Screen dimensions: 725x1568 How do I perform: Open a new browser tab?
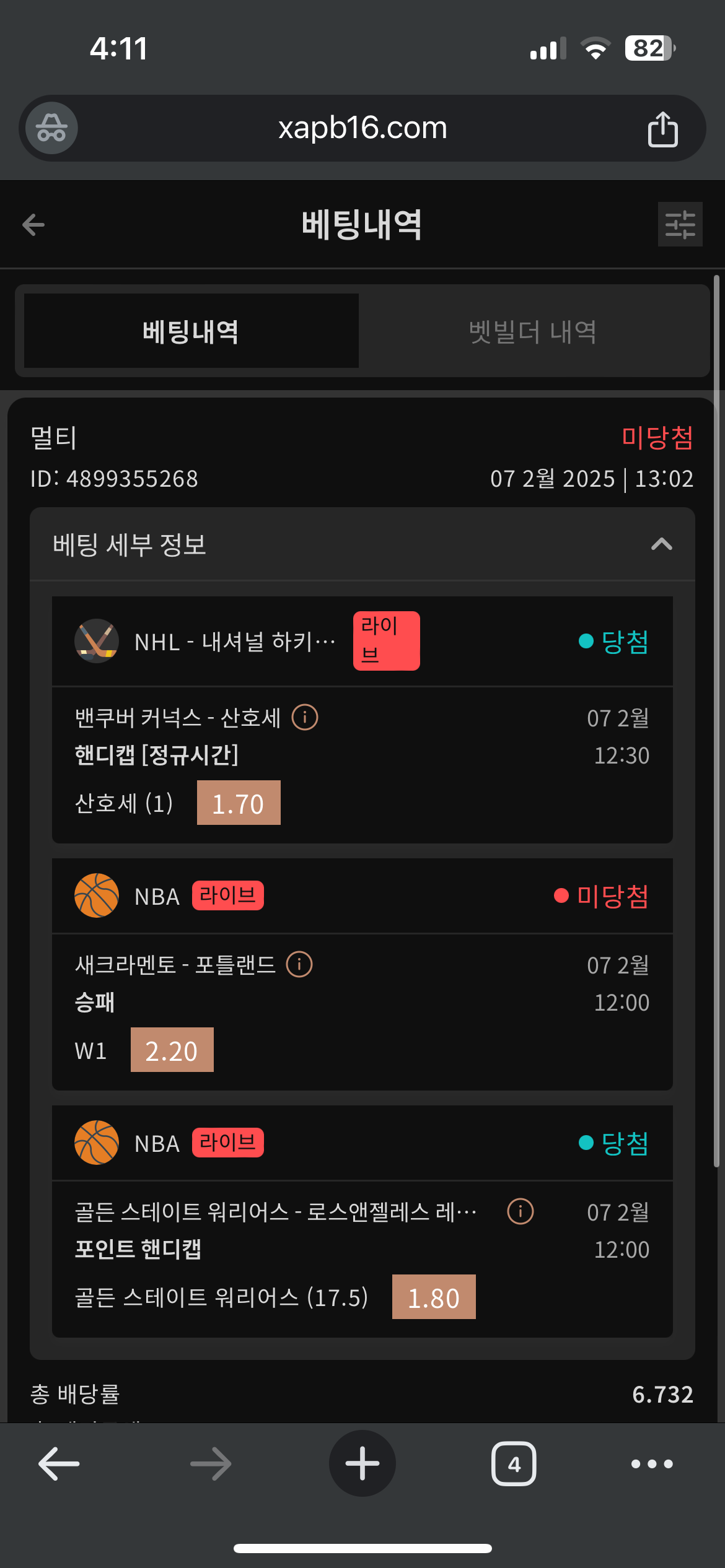point(362,1463)
